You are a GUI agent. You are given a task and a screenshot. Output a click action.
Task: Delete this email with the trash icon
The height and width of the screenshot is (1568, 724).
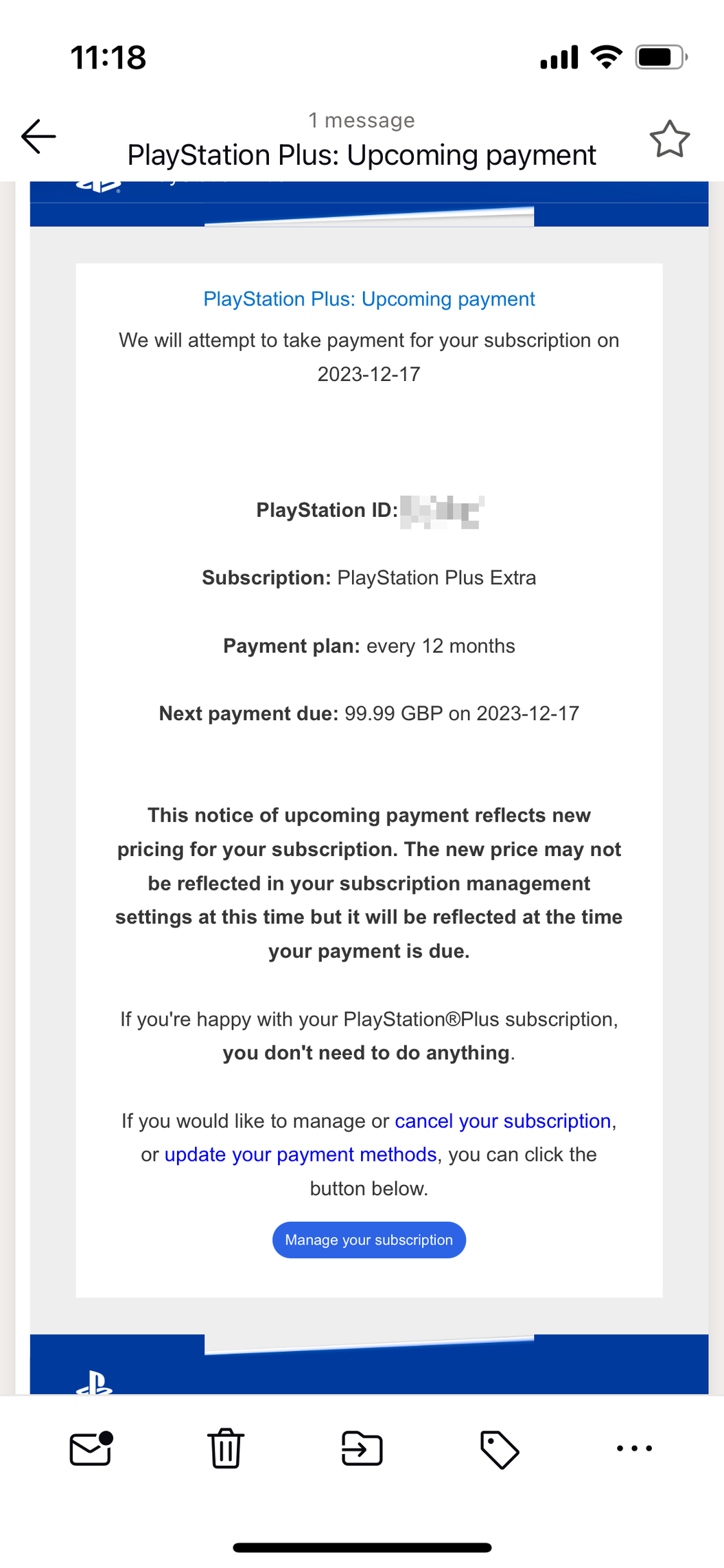226,1449
